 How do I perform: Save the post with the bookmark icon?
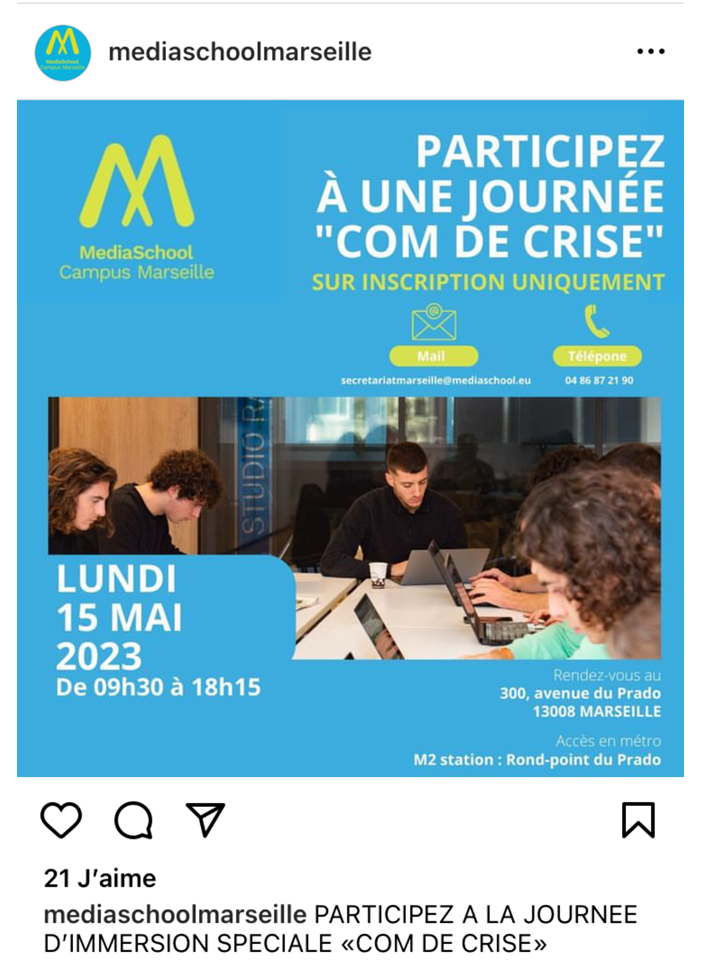[x=638, y=820]
